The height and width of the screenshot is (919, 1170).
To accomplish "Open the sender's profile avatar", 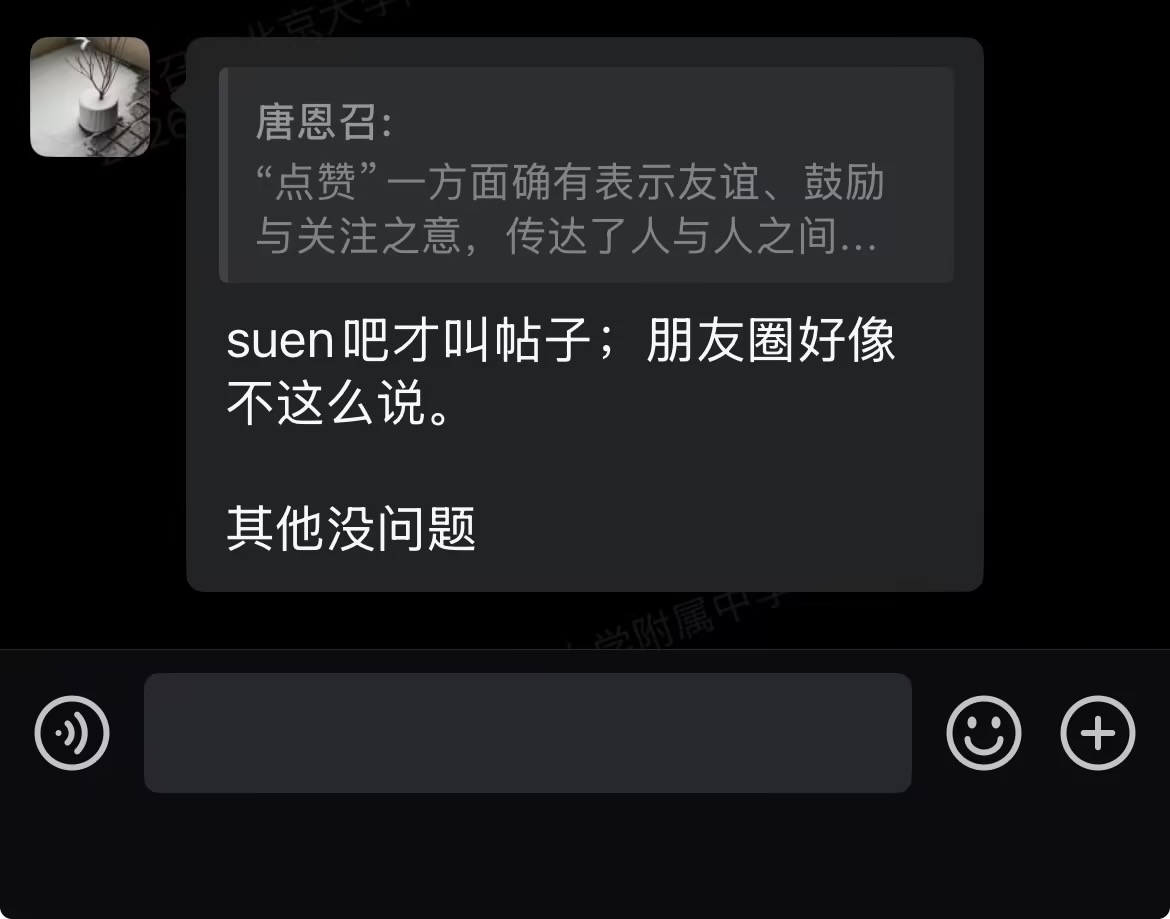I will click(x=90, y=97).
